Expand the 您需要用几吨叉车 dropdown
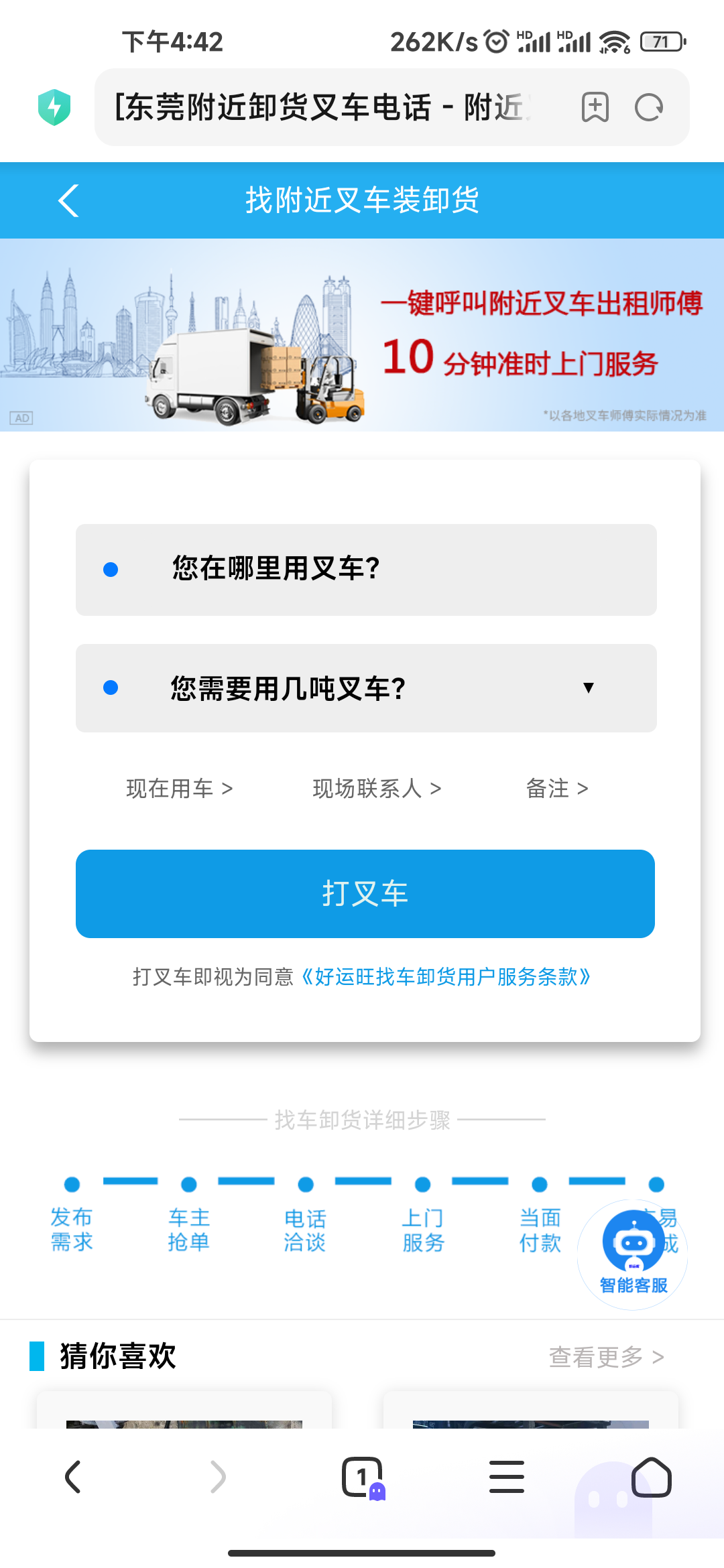The height and width of the screenshot is (1568, 724). click(366, 688)
